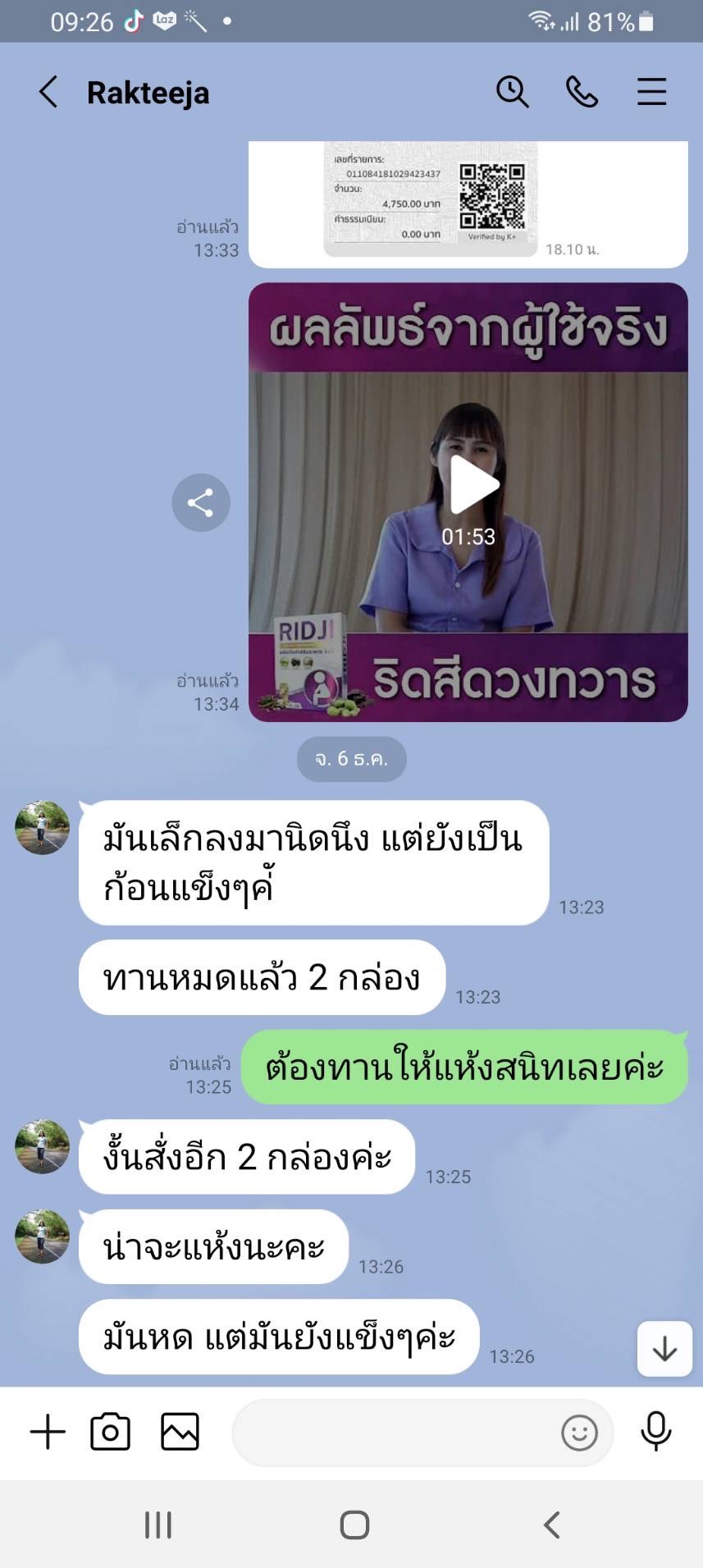
Task: Go back from the Rakteeja chat
Action: point(48,92)
